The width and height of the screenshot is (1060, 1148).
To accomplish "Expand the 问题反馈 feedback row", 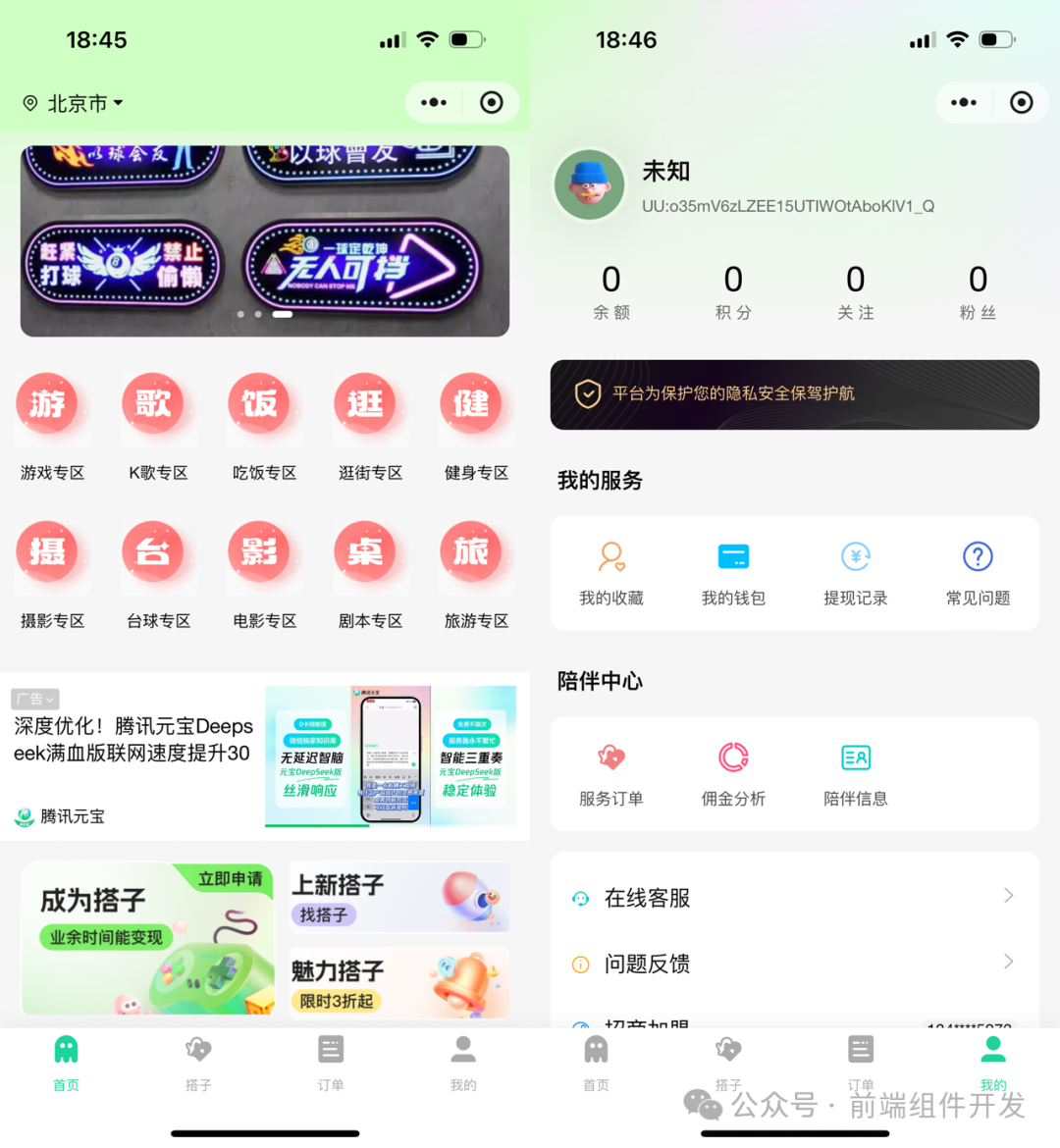I will (795, 965).
